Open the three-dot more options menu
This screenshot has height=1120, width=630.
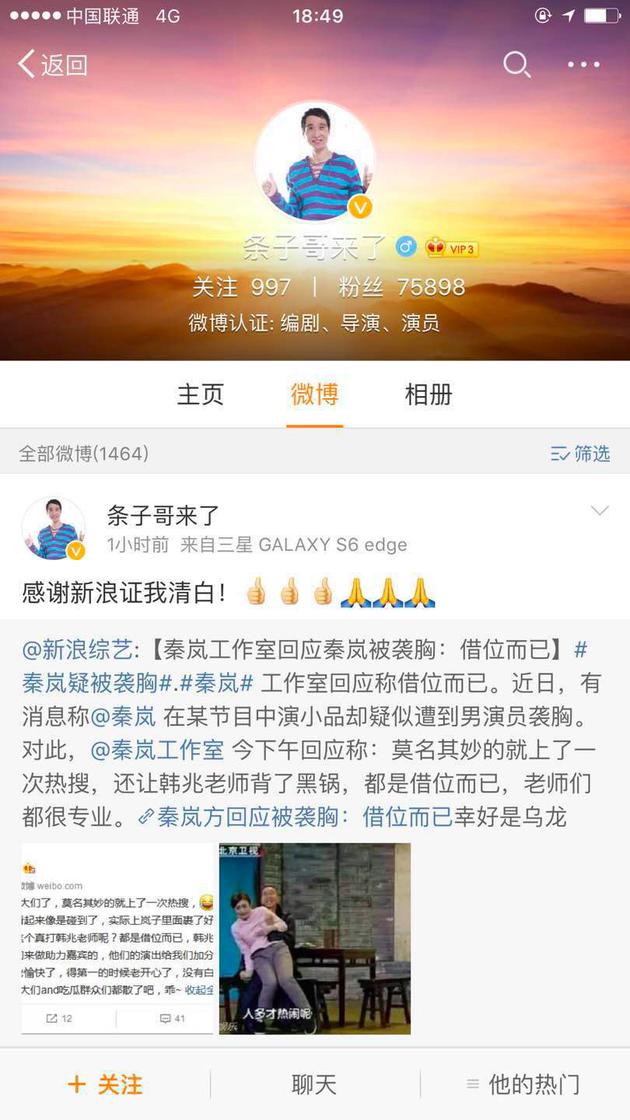(584, 64)
